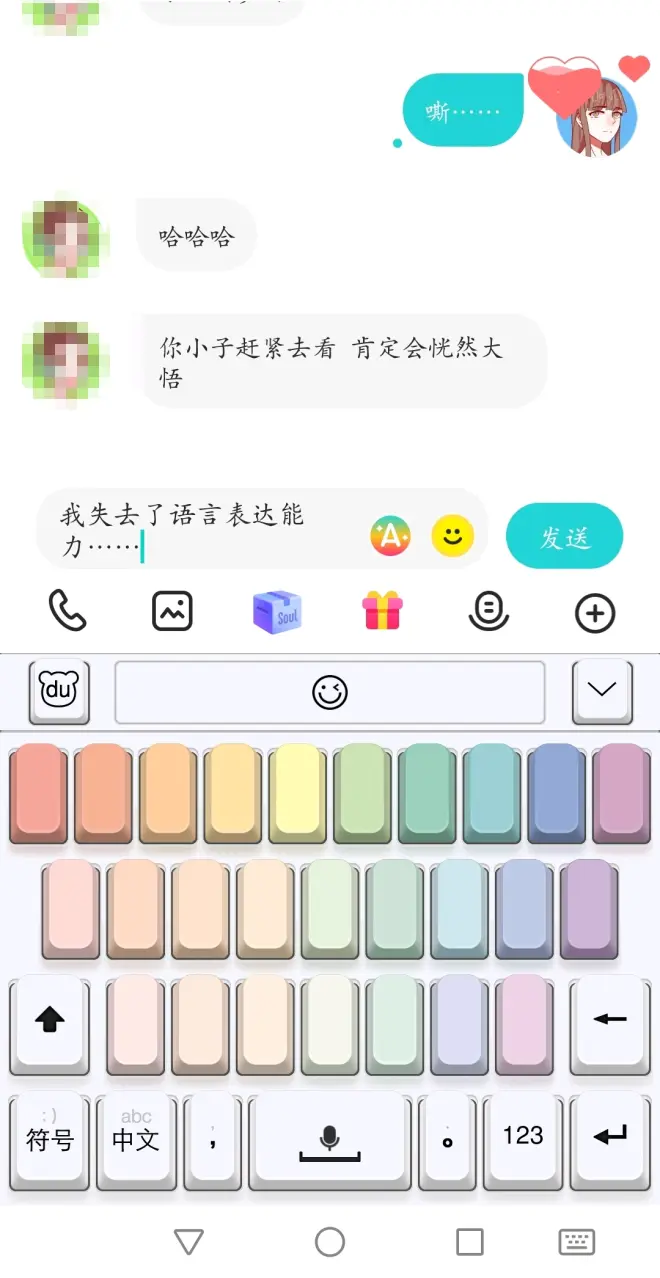This screenshot has height=1278, width=660.
Task: Open more options plus icon
Action: (x=595, y=612)
